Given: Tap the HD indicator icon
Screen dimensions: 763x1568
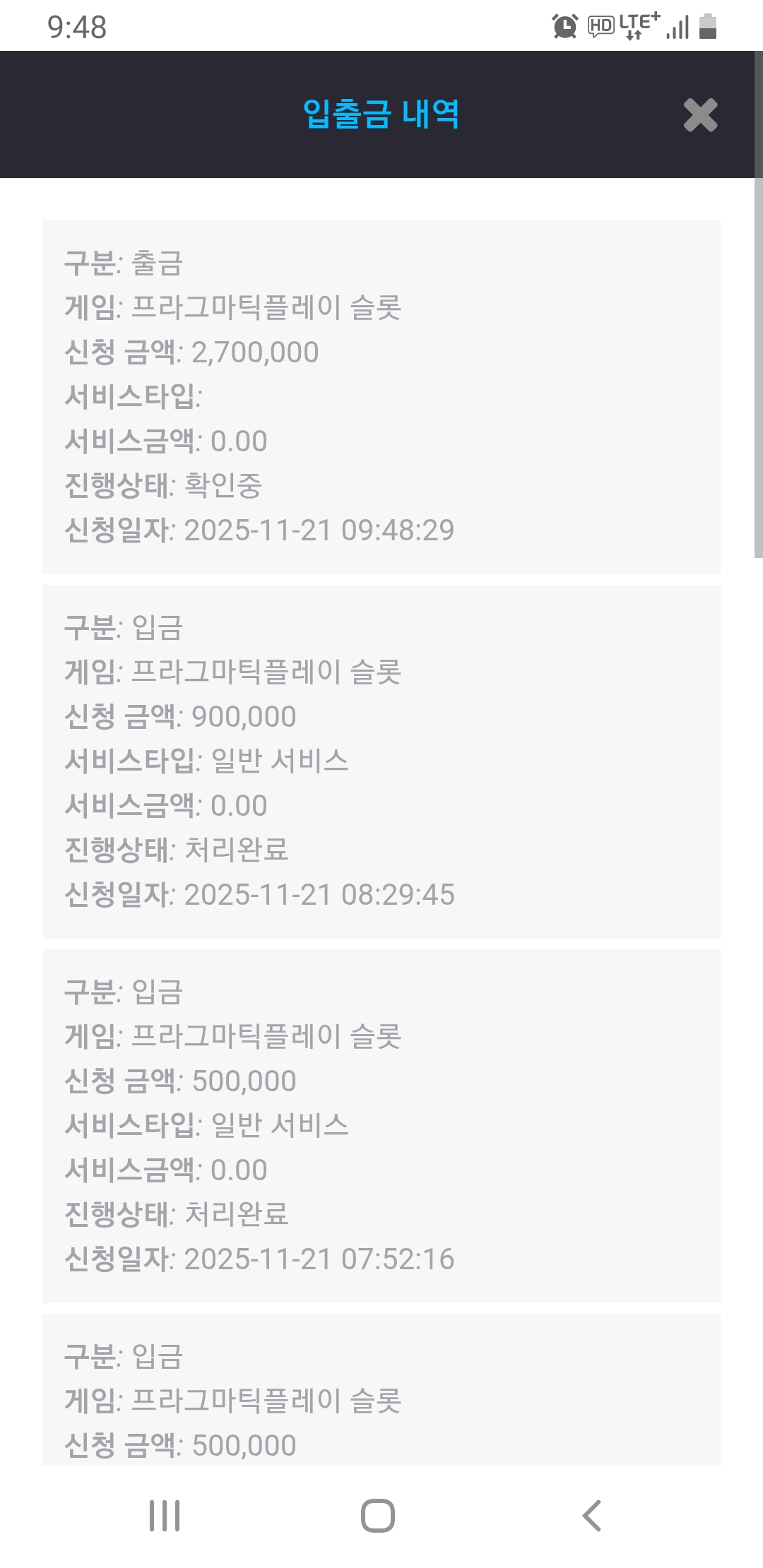Looking at the screenshot, I should click(599, 26).
